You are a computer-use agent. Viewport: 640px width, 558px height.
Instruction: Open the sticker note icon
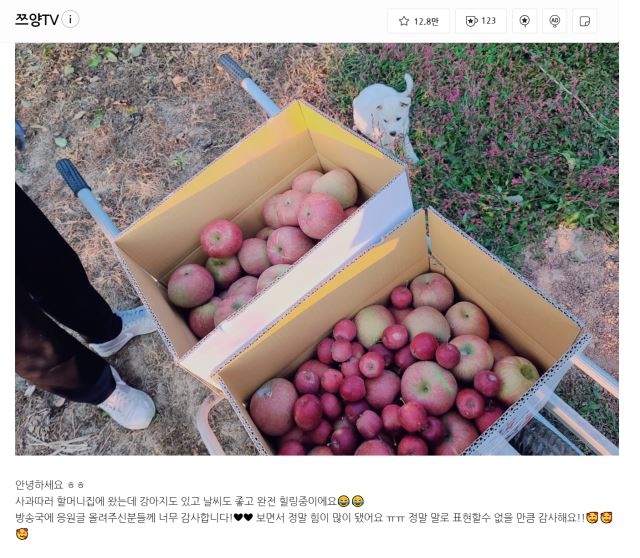coord(585,20)
